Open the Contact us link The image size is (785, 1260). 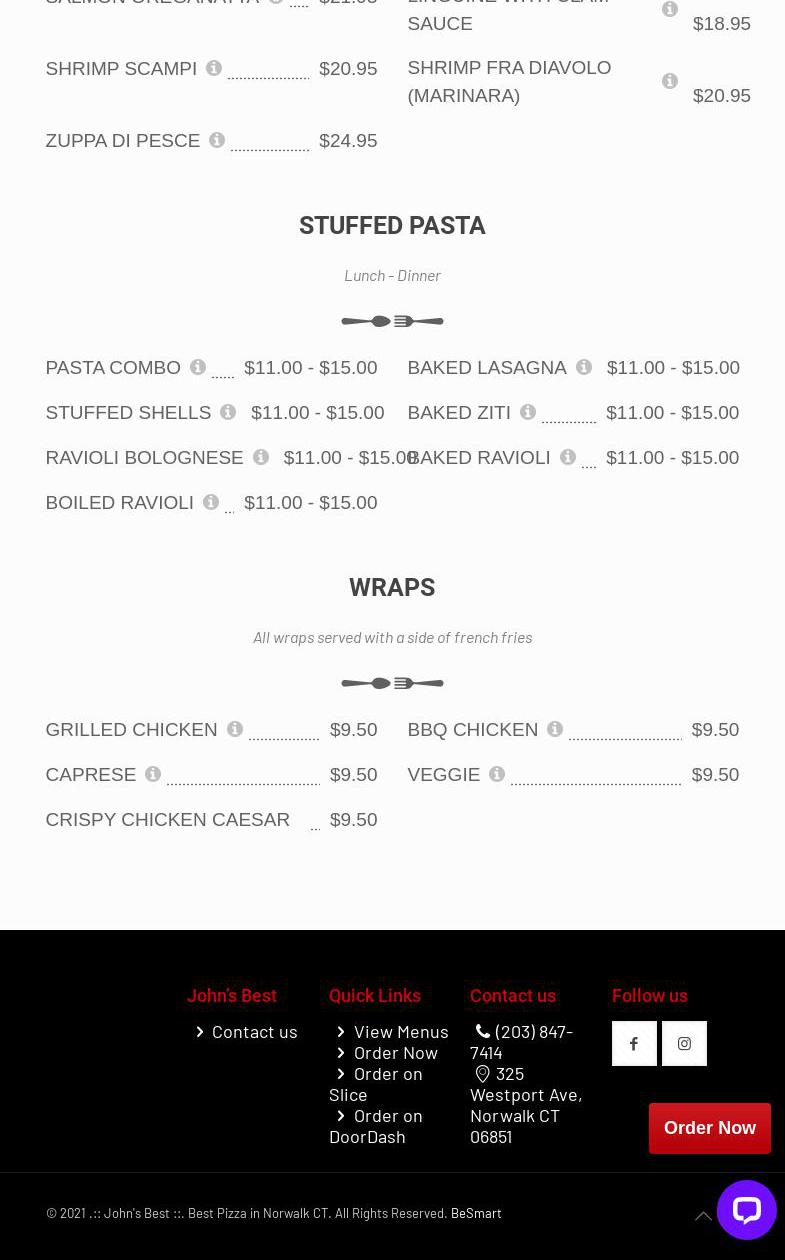(254, 1031)
